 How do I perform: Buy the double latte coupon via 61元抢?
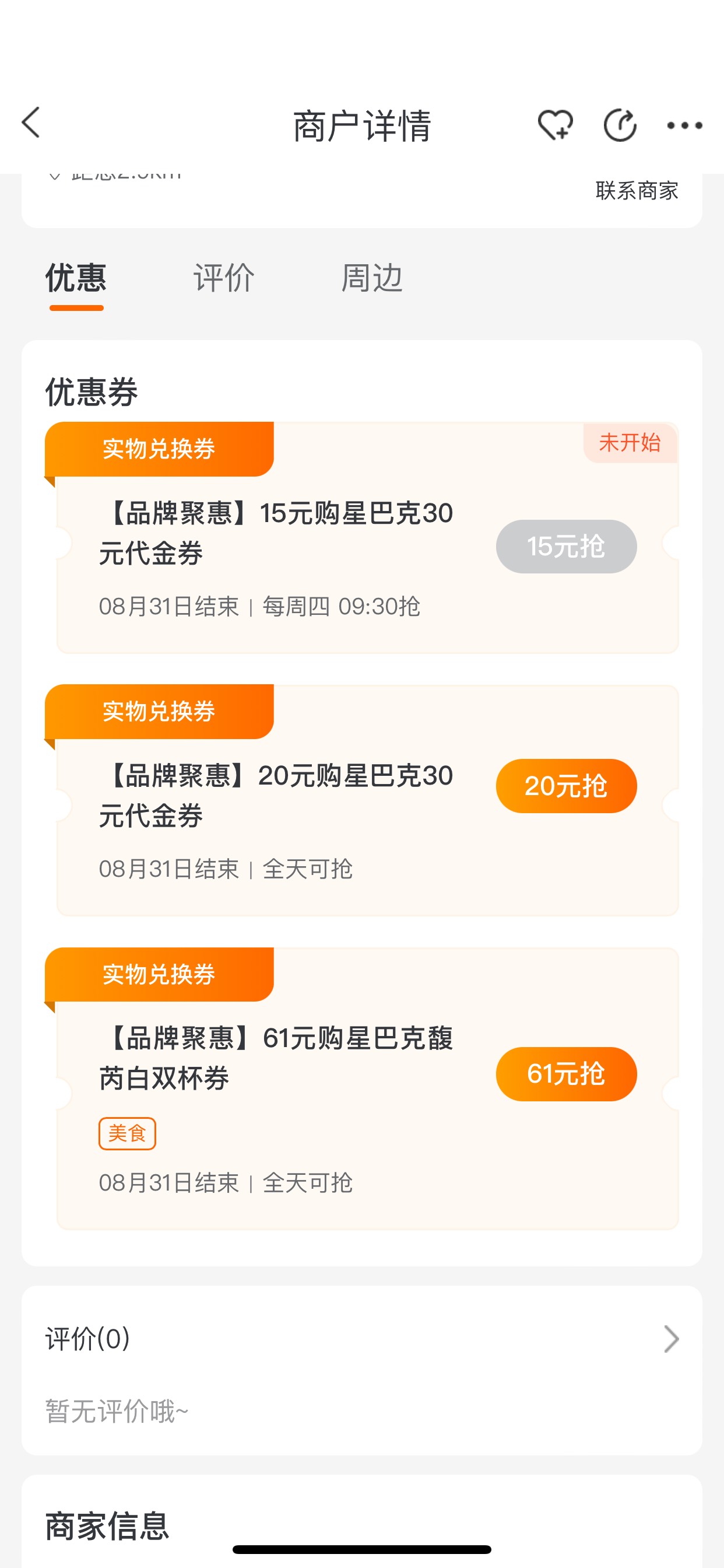pyautogui.click(x=566, y=1074)
